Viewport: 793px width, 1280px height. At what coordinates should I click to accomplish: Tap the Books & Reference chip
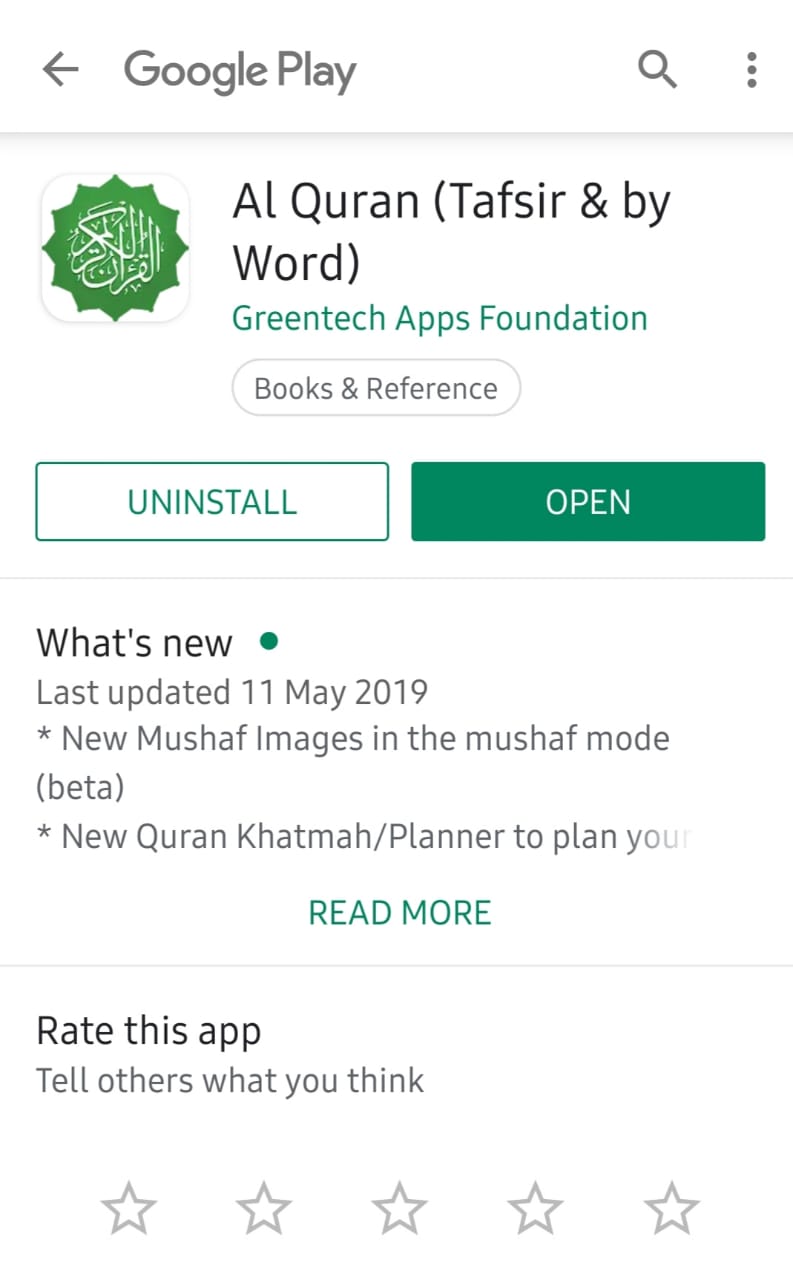pyautogui.click(x=376, y=388)
